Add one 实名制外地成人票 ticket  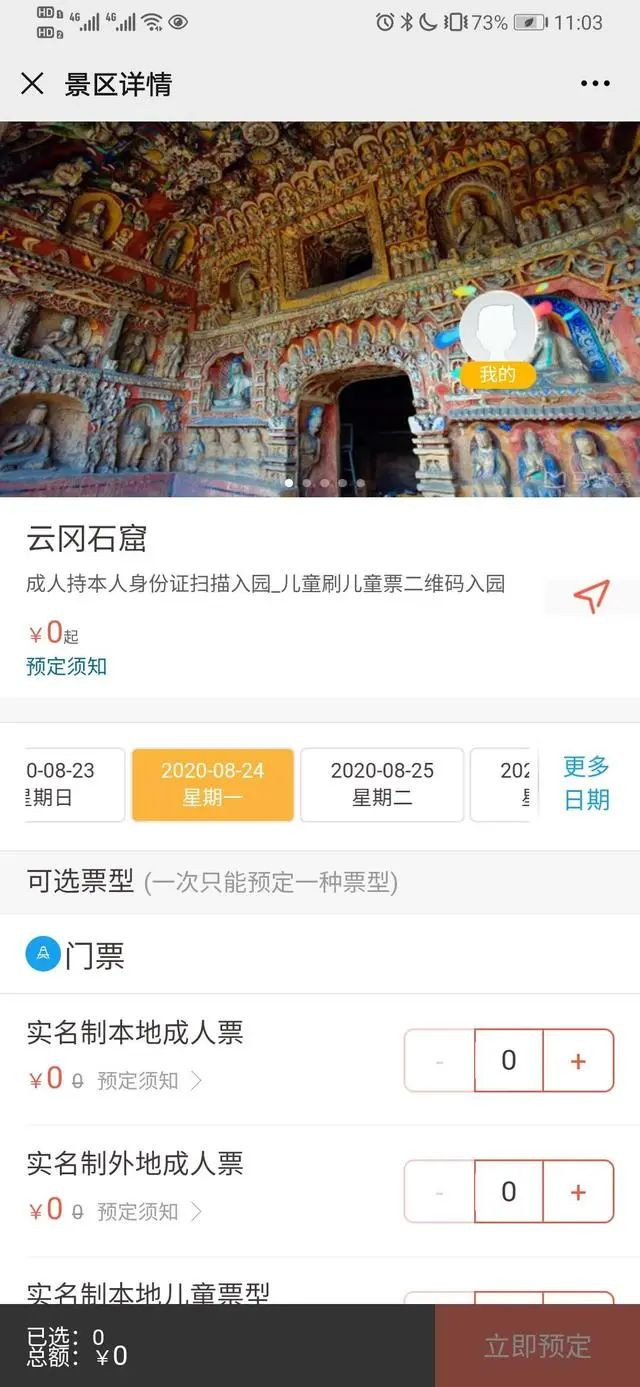coord(578,1191)
